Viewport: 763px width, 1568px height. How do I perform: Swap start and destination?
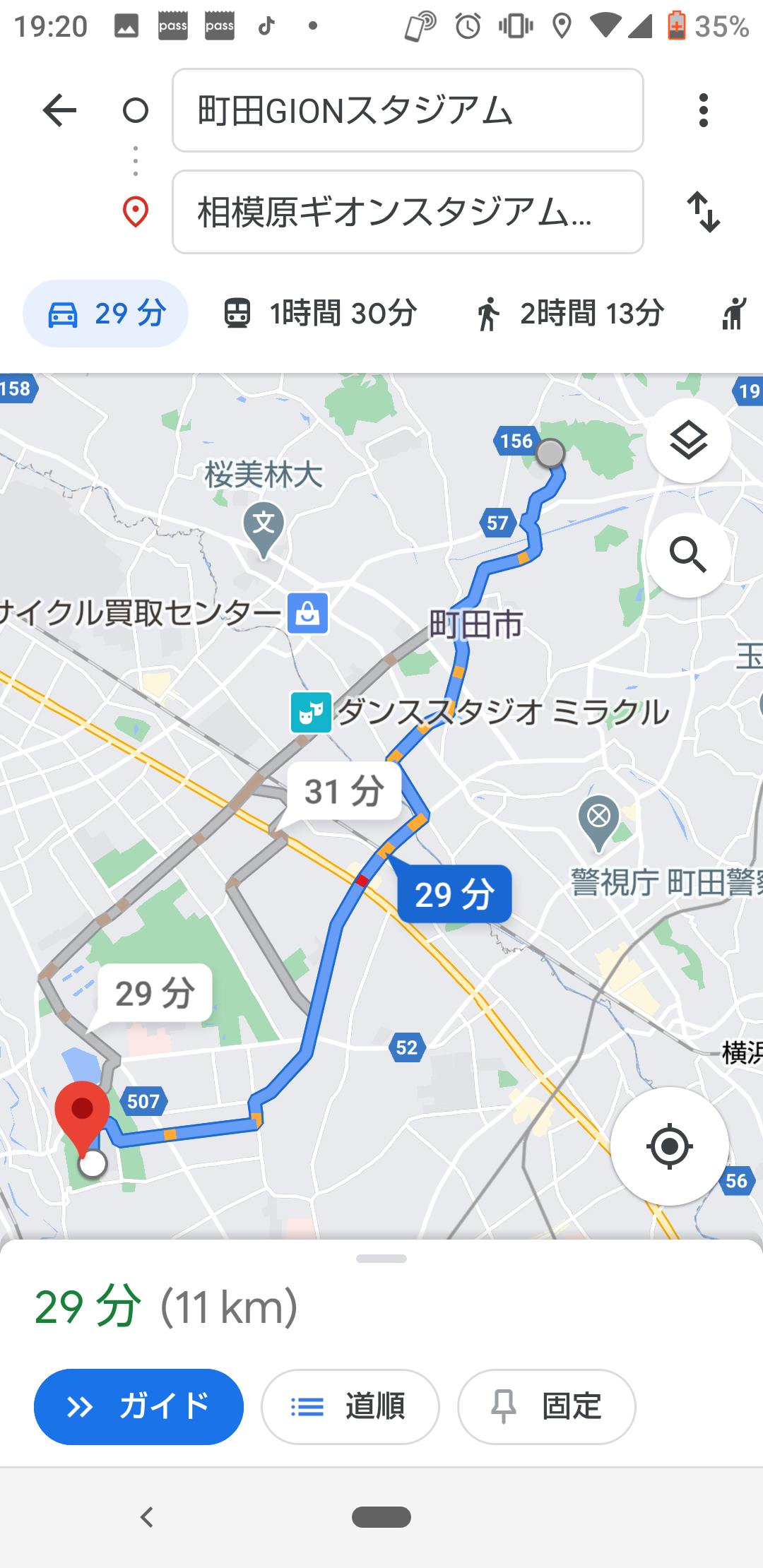(704, 212)
